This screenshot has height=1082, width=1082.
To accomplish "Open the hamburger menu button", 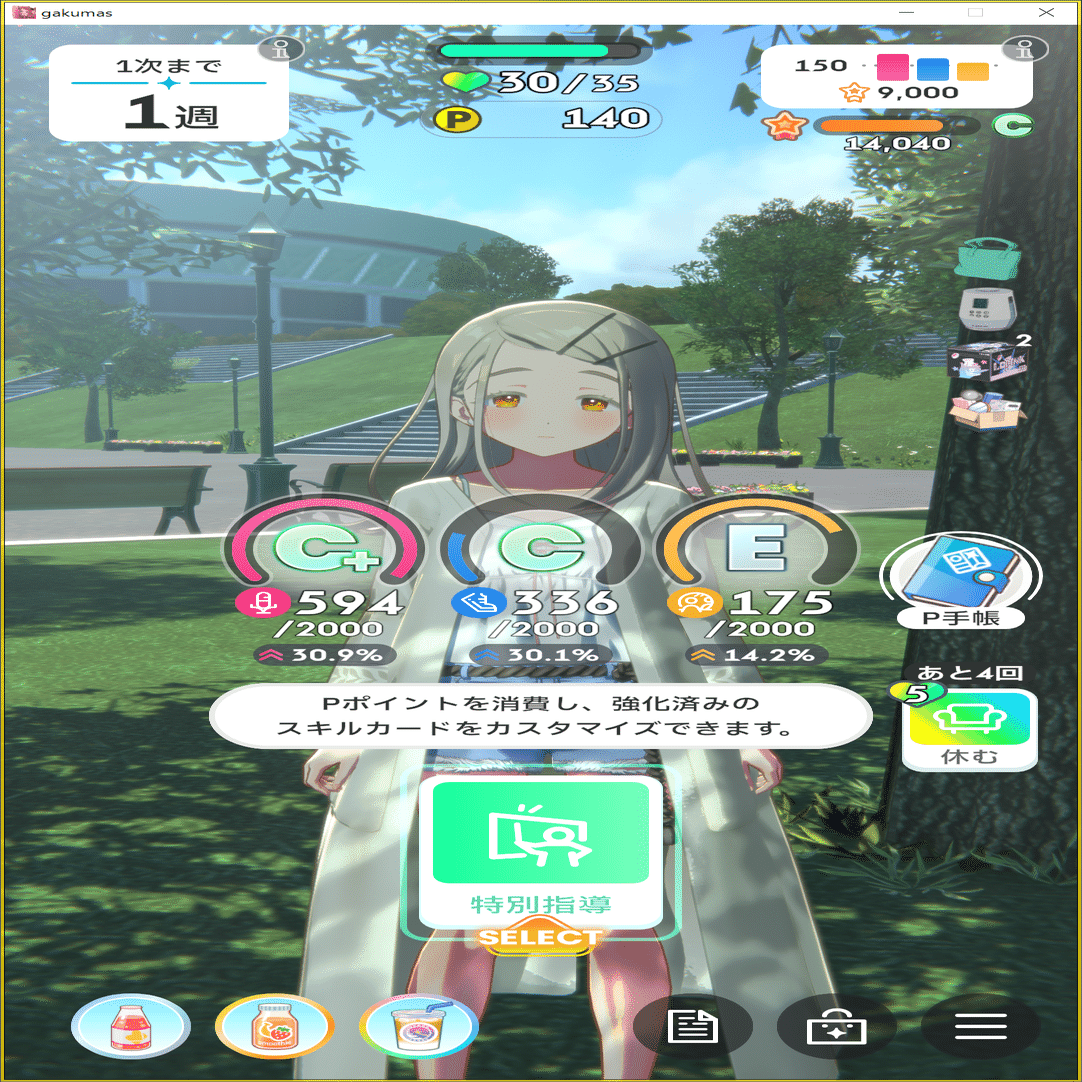I will [x=980, y=1026].
